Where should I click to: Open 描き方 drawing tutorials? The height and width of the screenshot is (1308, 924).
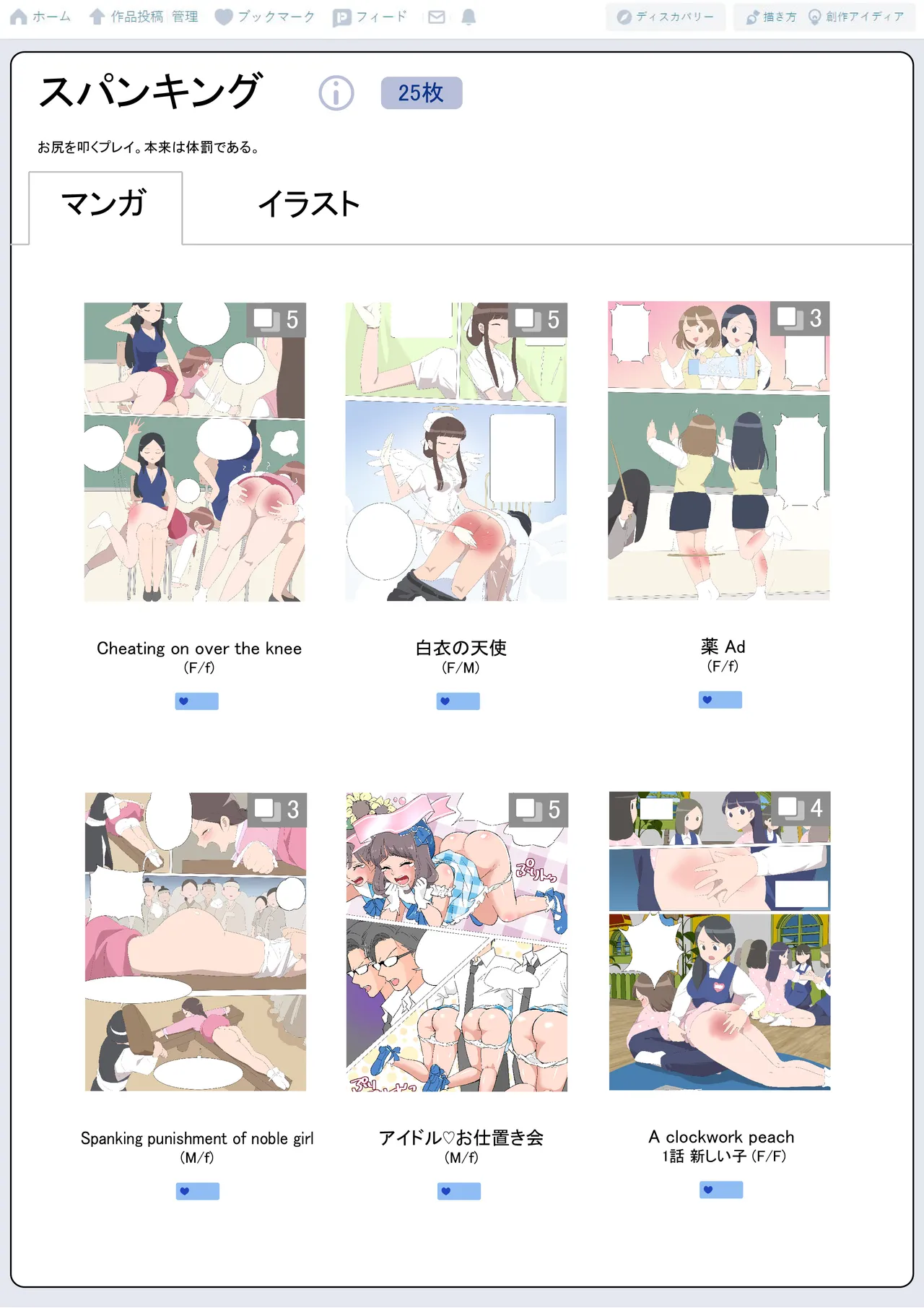pos(771,17)
